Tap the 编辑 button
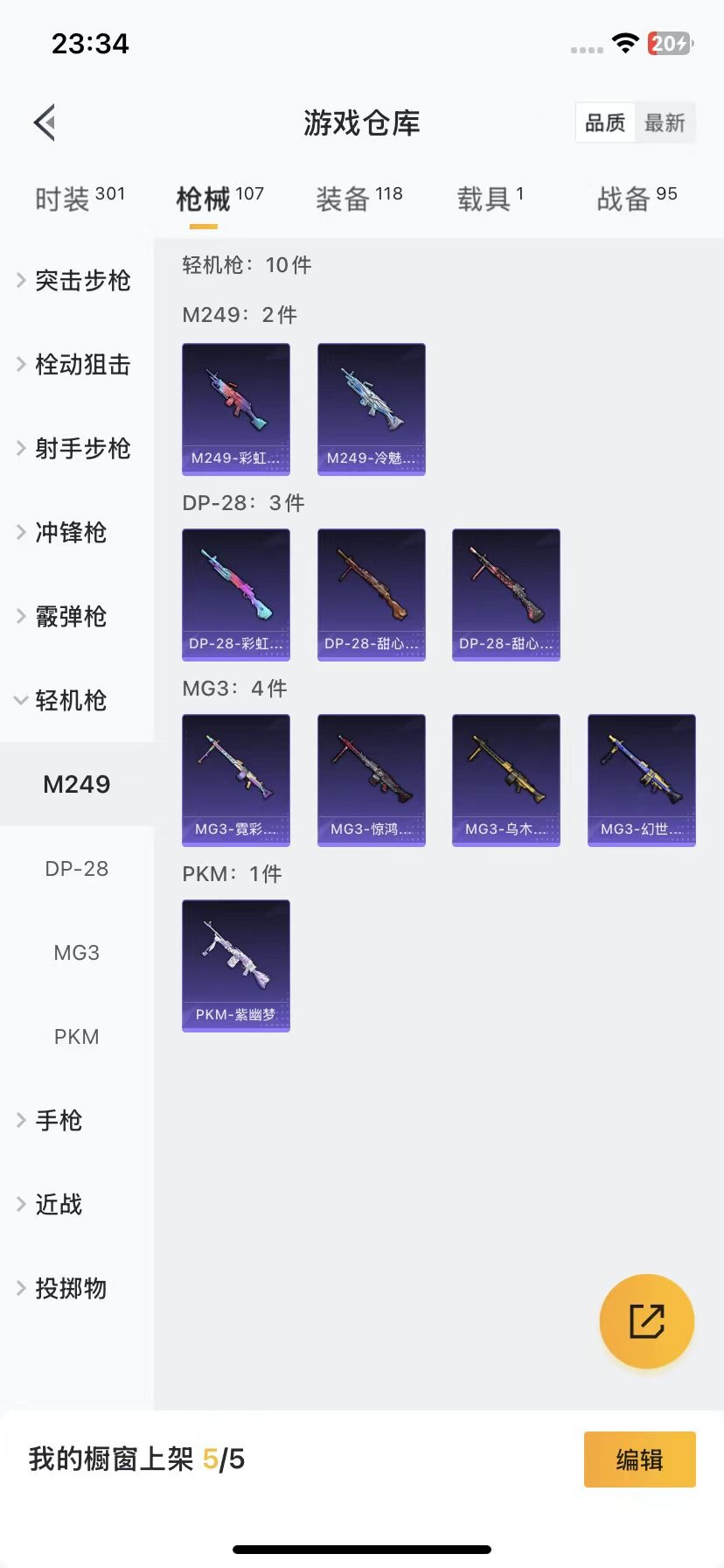 tap(639, 1459)
